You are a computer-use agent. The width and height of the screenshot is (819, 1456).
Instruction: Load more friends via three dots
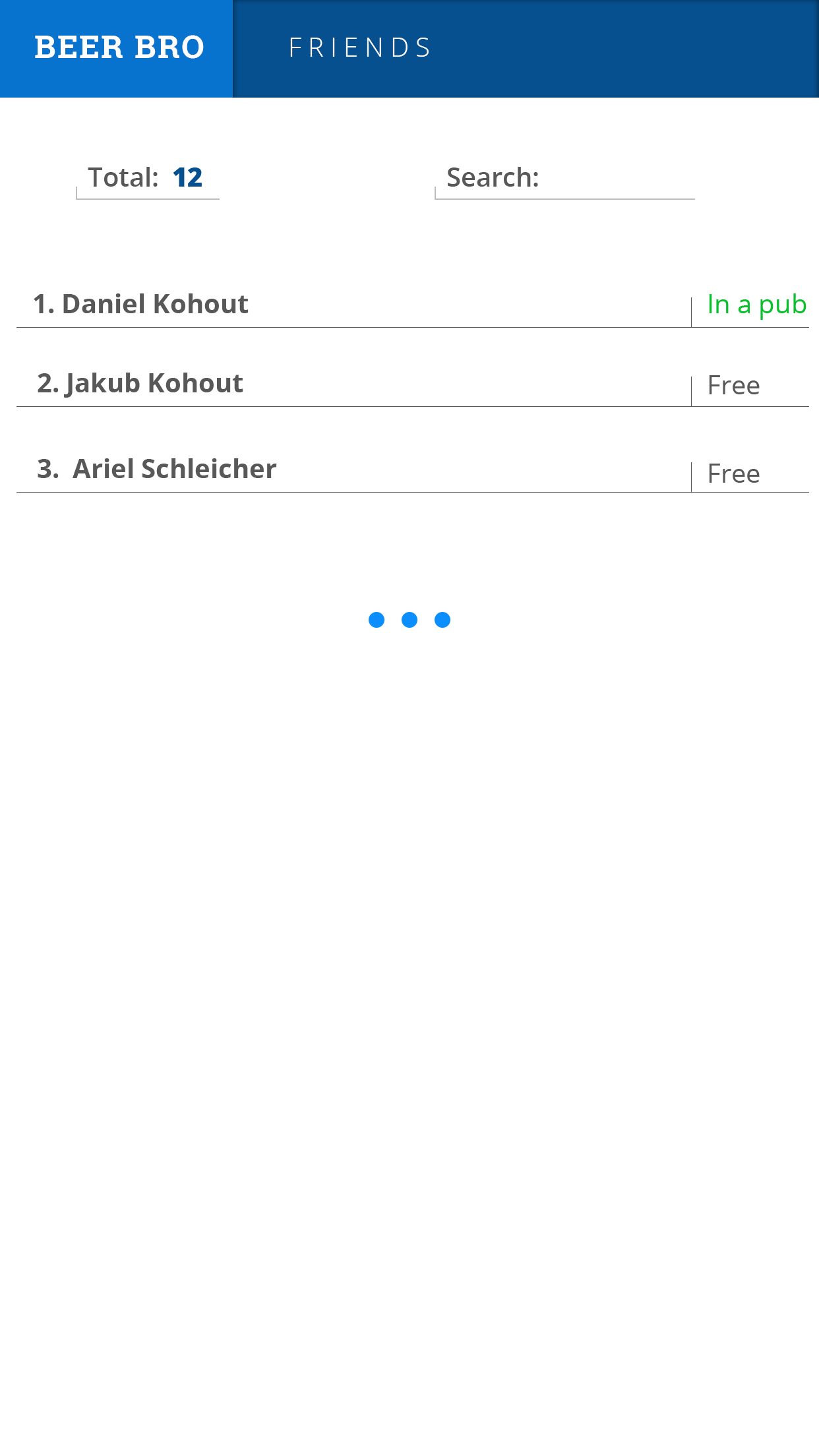pyautogui.click(x=409, y=620)
